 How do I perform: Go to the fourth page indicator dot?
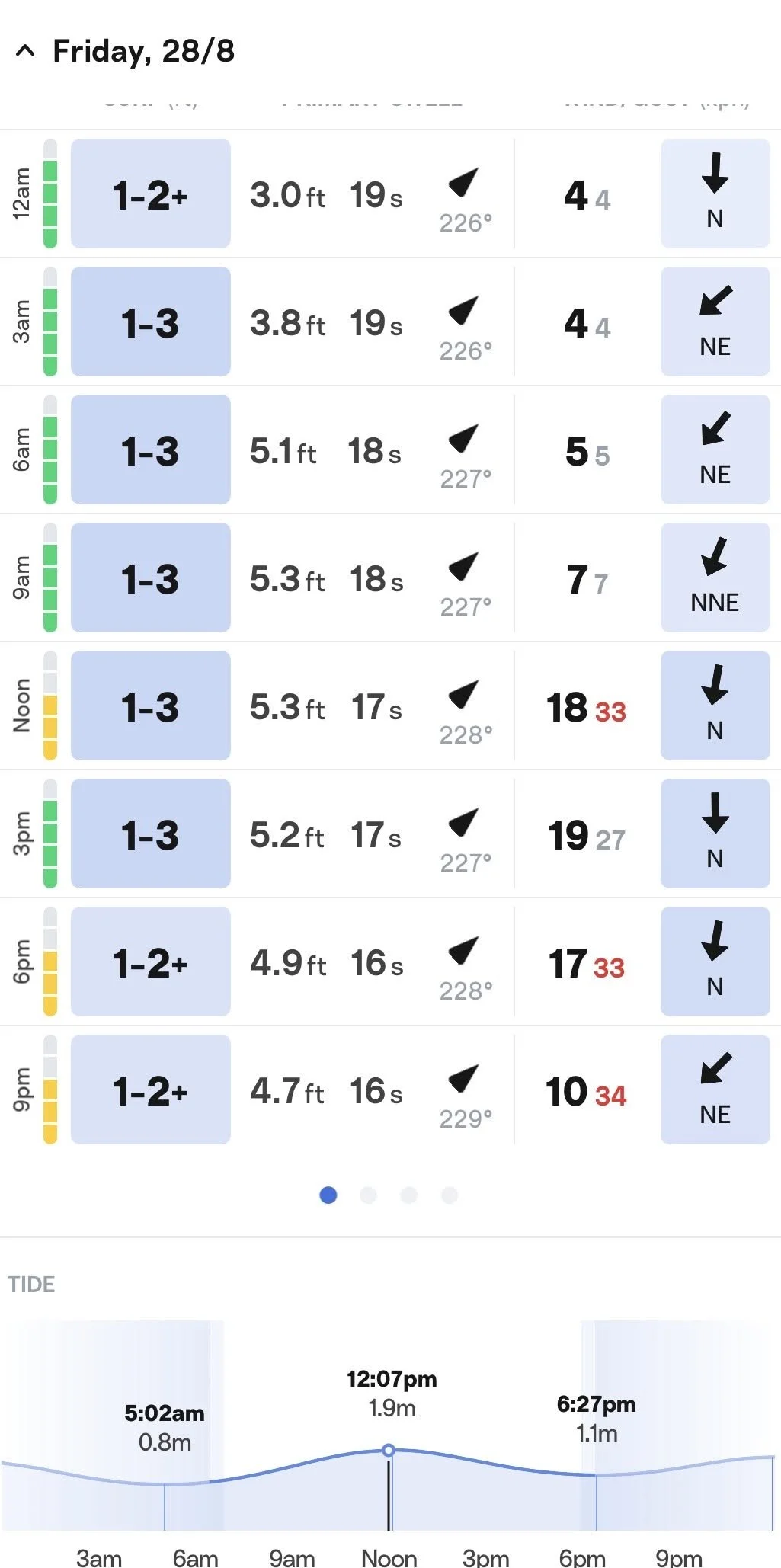point(450,1195)
